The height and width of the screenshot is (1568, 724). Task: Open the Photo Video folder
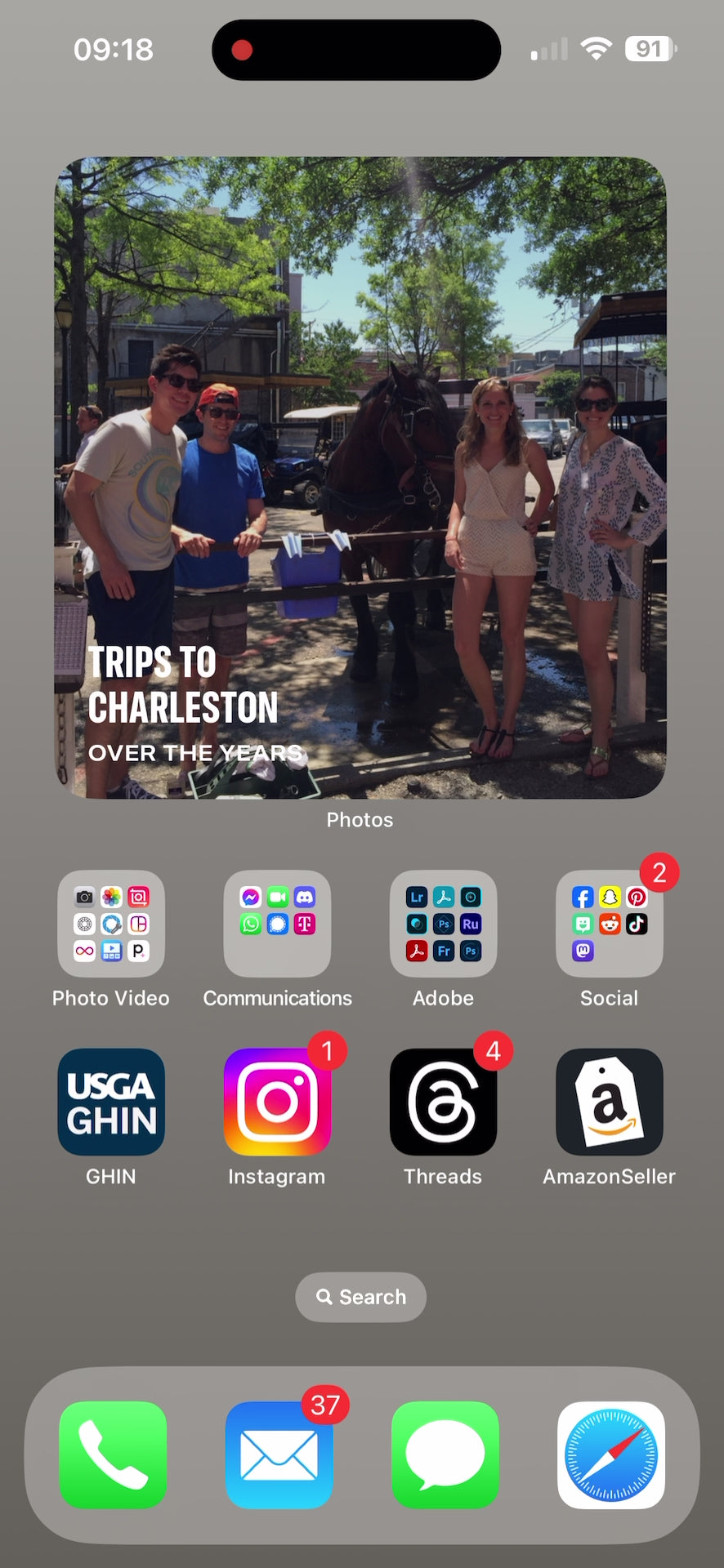tap(111, 924)
